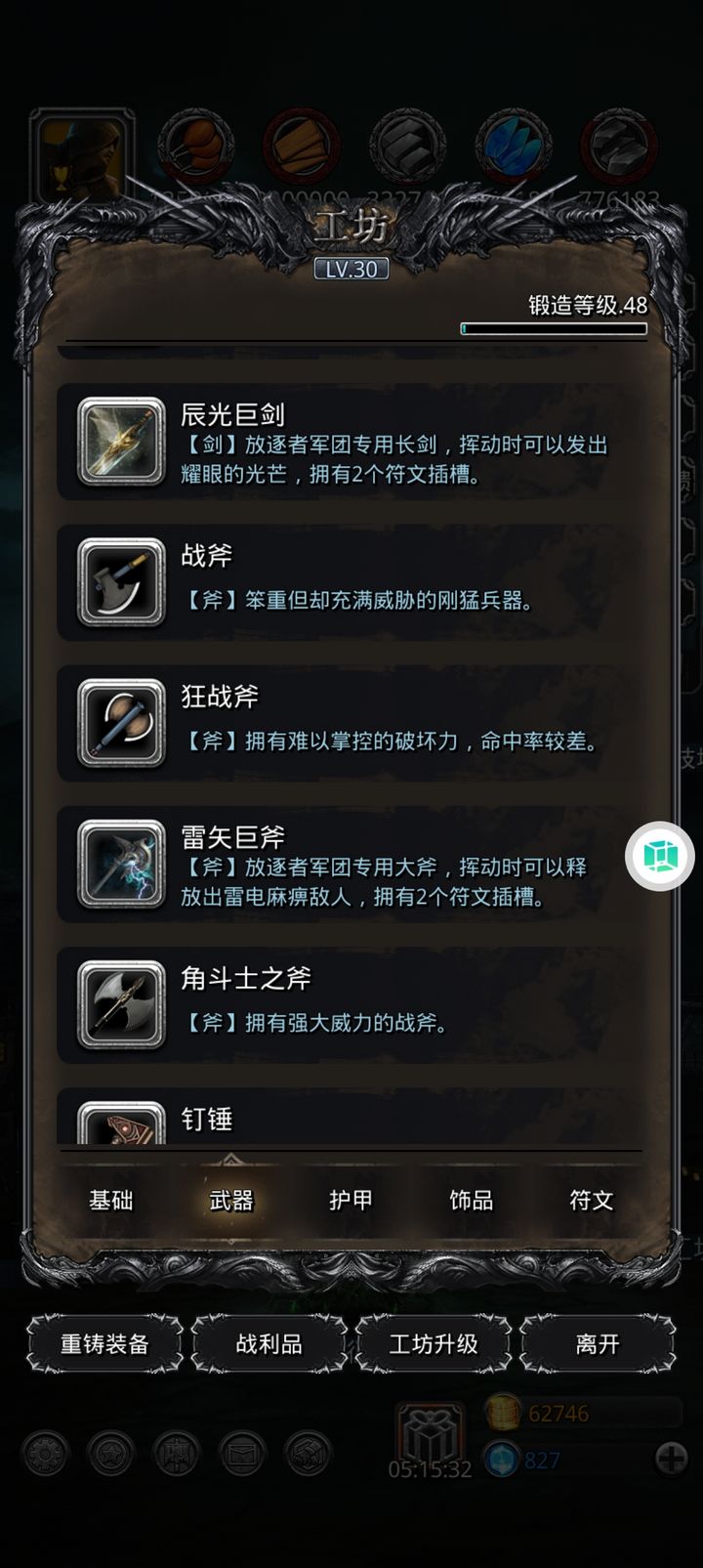Switch to the 基础 tab
This screenshot has width=703, height=1568.
click(111, 1200)
